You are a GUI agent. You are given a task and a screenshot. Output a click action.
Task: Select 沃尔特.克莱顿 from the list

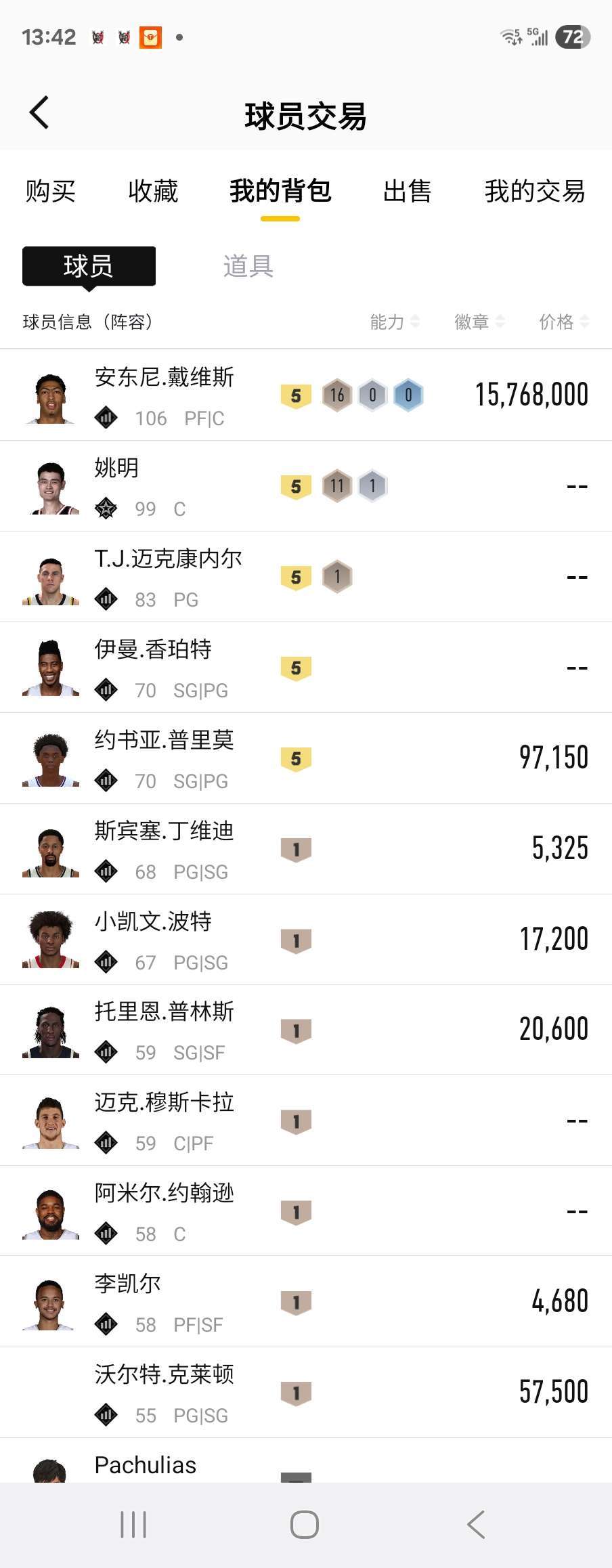click(x=305, y=1393)
